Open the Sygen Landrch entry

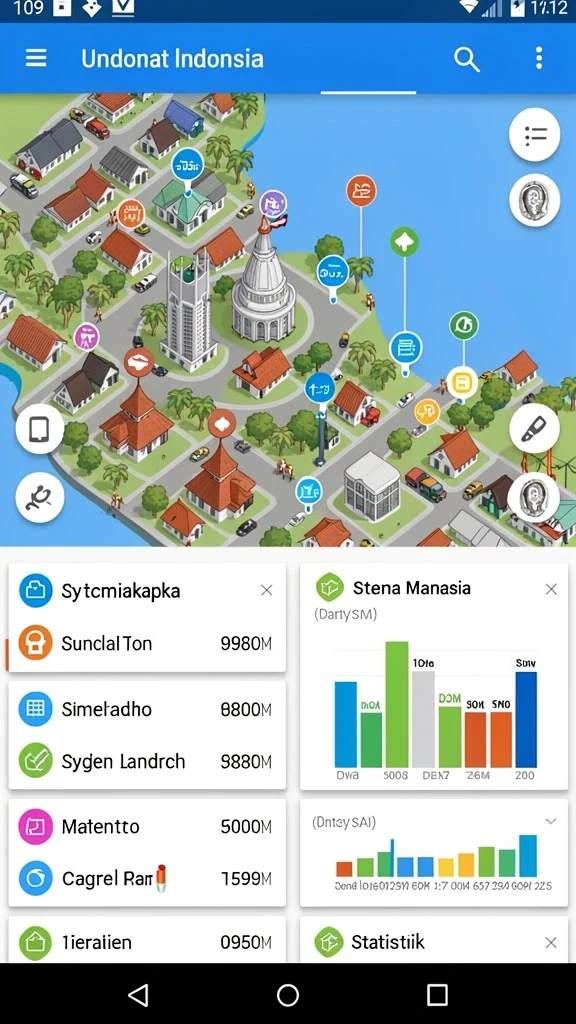coord(147,761)
